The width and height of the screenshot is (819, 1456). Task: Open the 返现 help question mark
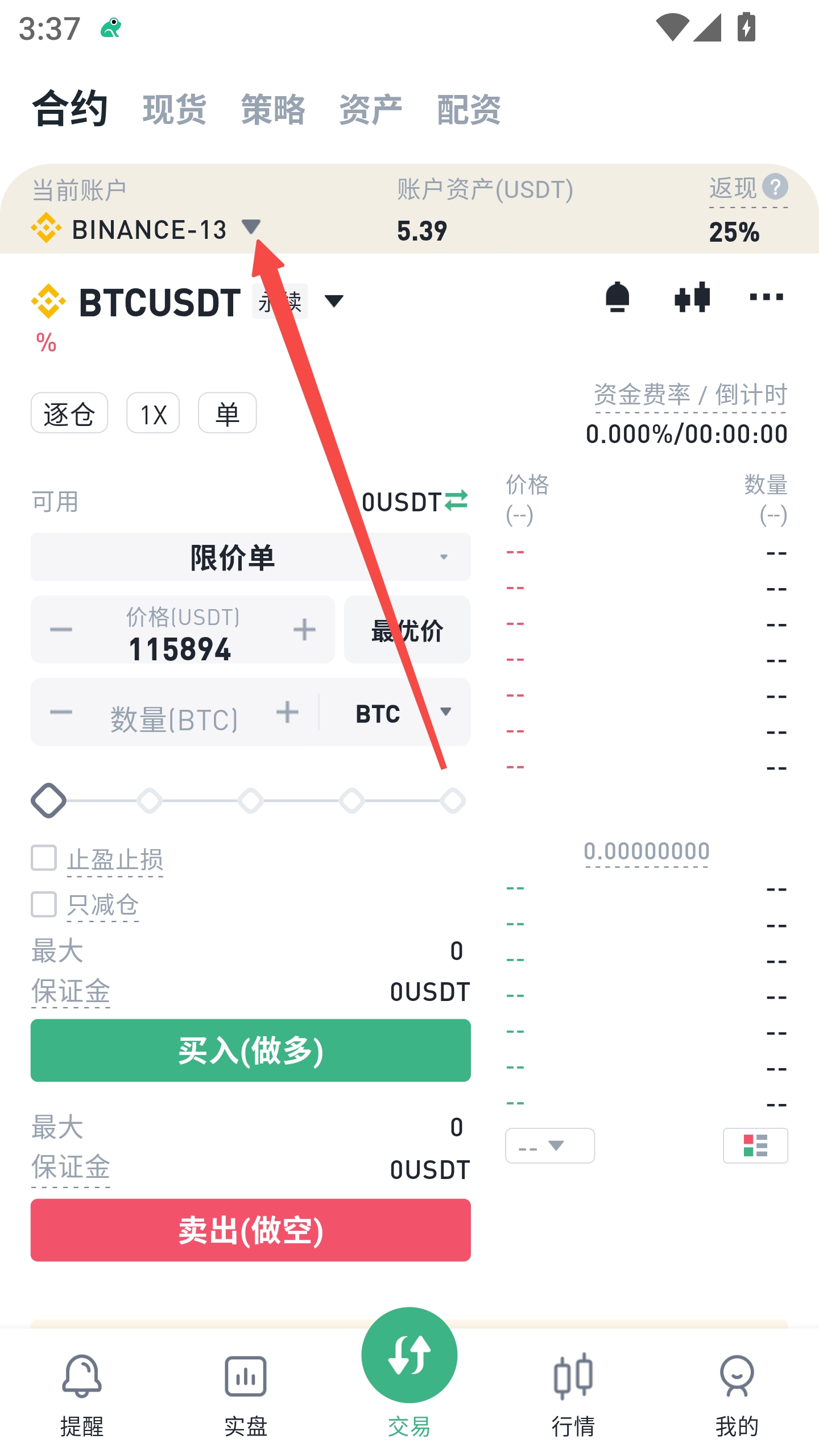click(x=775, y=187)
